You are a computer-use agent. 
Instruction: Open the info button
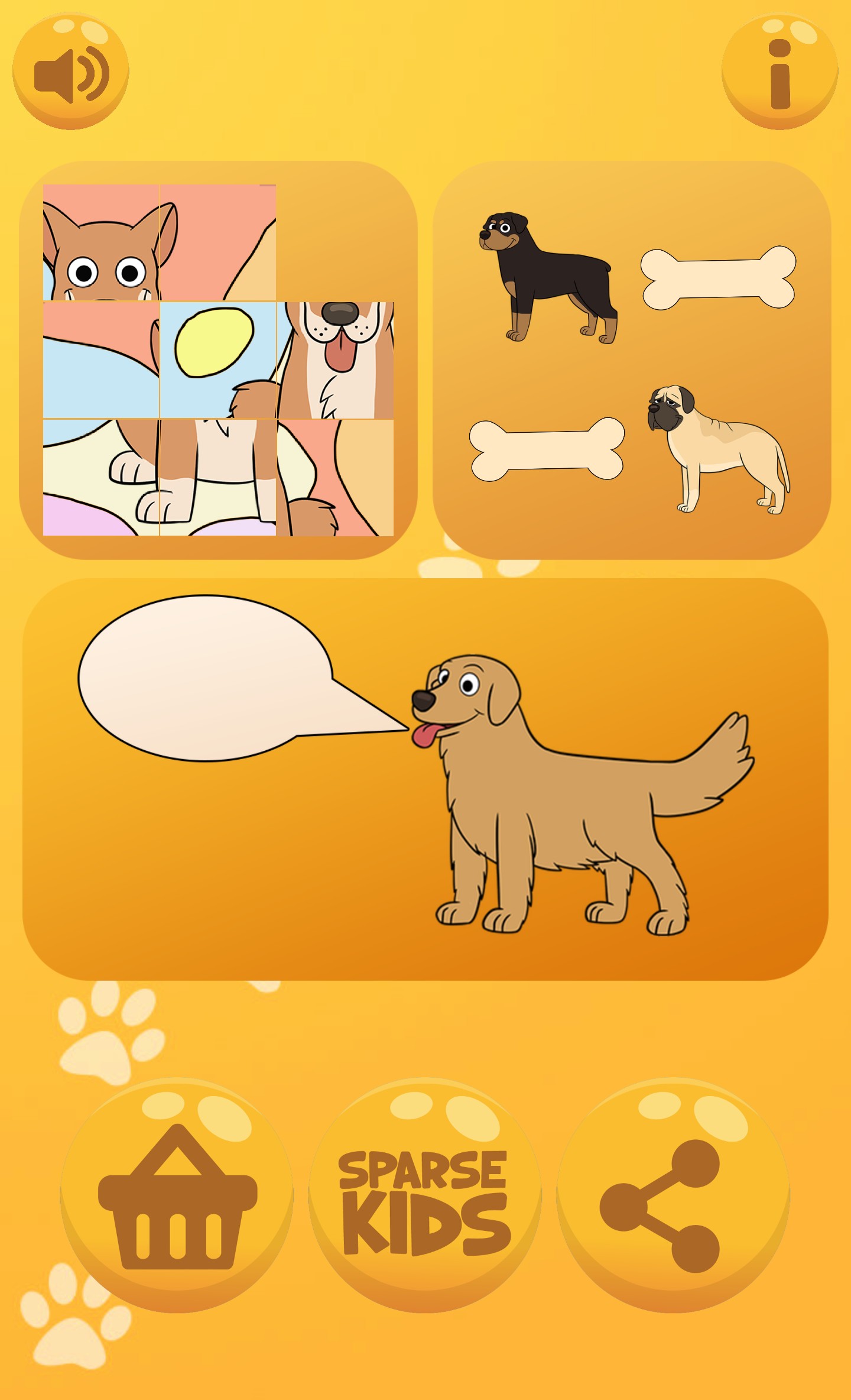779,72
